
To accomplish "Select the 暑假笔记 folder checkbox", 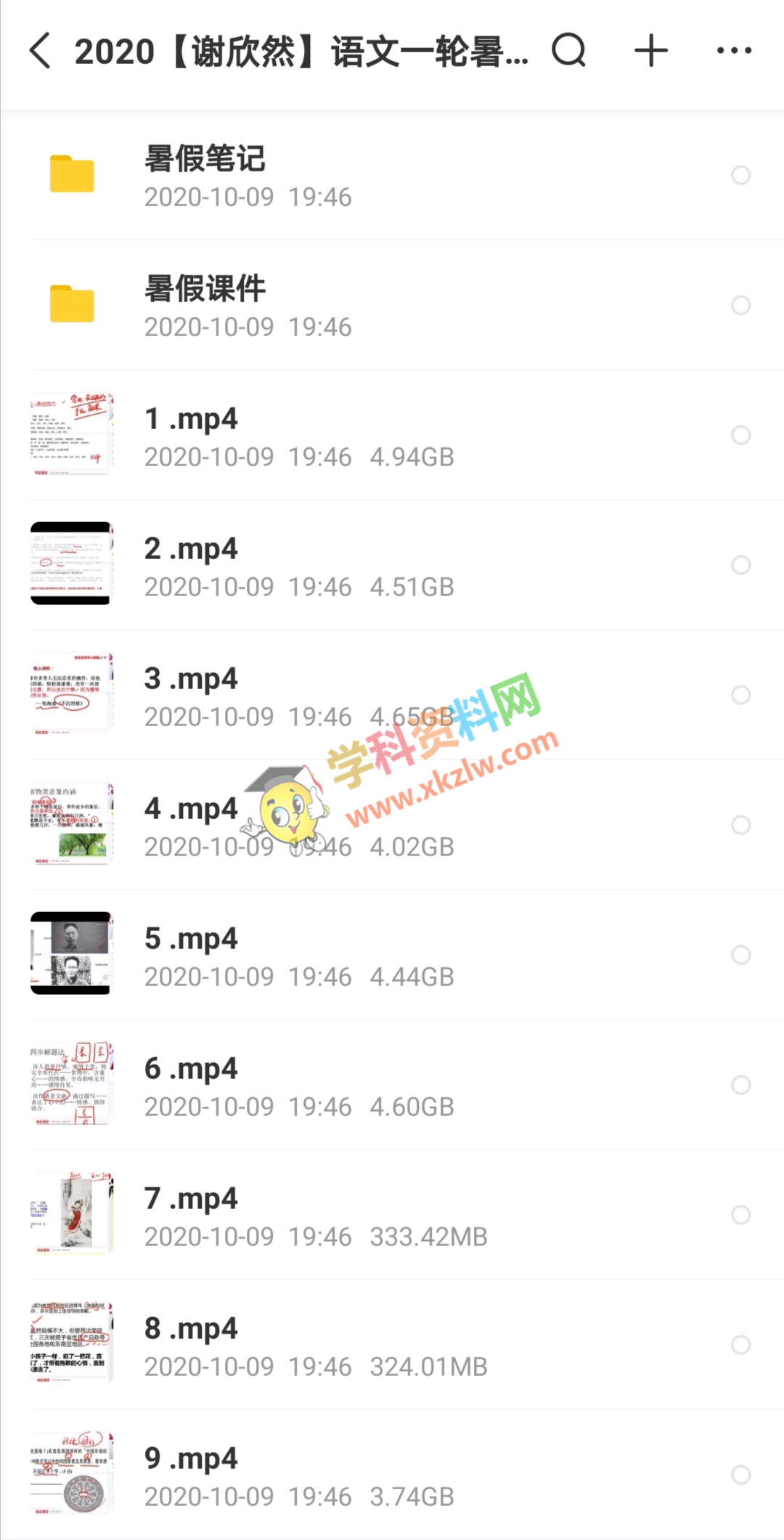I will [740, 175].
